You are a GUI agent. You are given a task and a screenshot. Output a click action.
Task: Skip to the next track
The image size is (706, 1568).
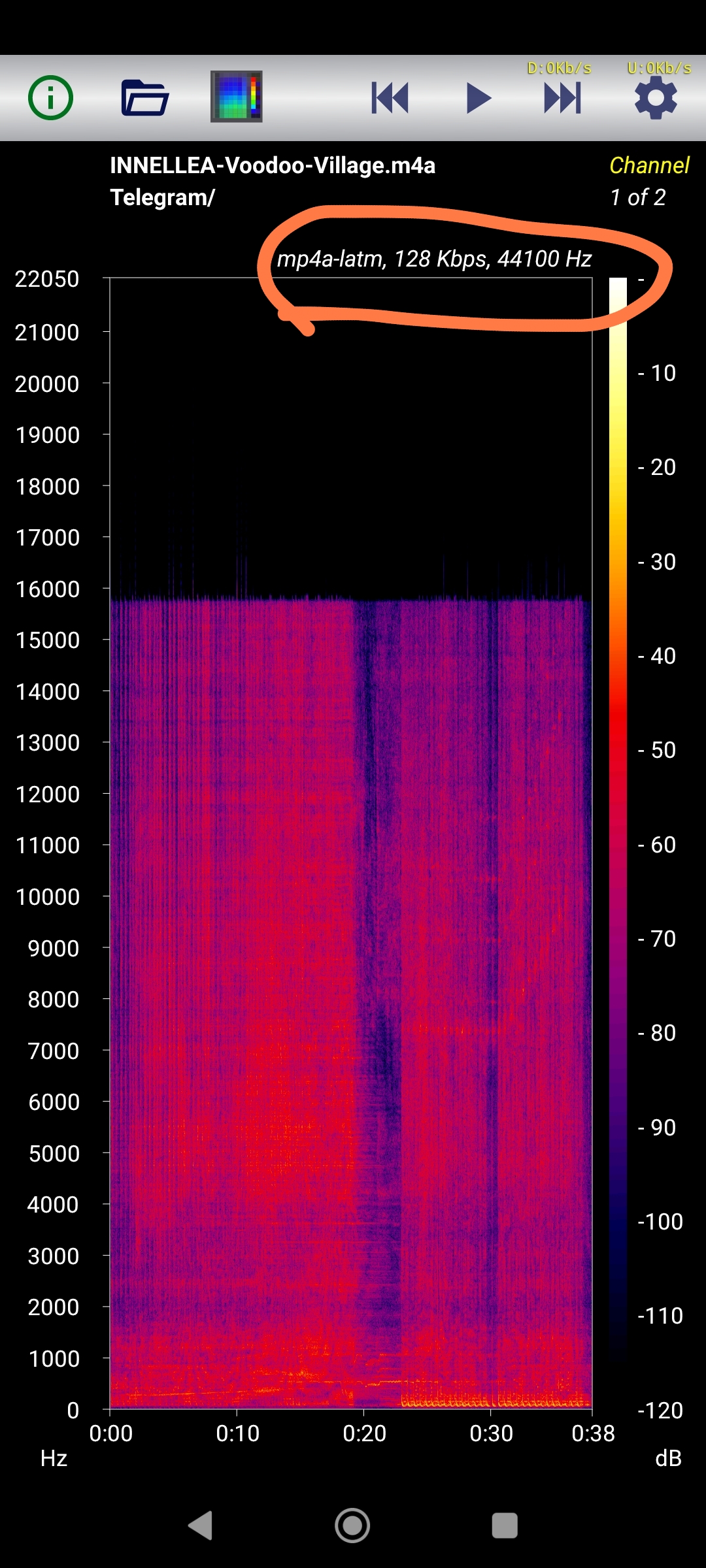tap(562, 98)
